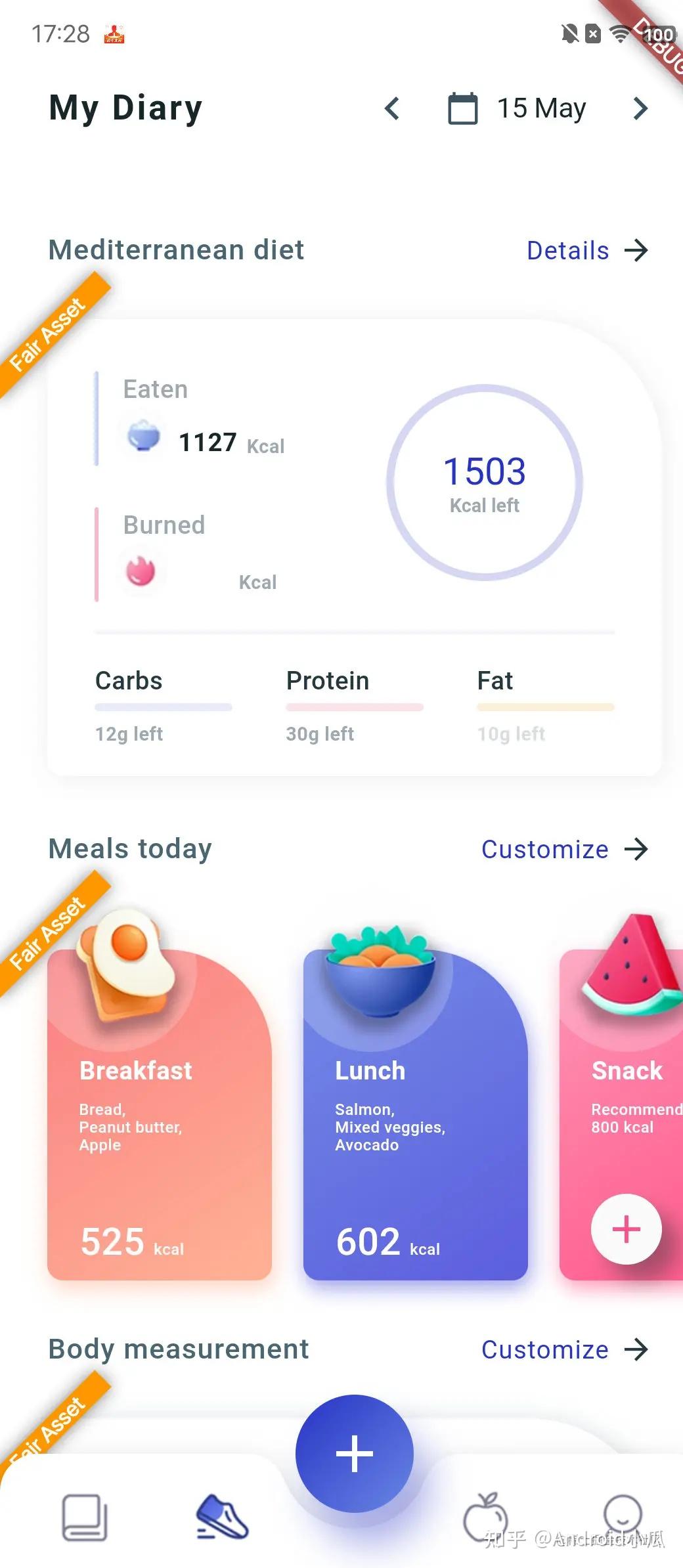Open the Lunch meal card
This screenshot has height=1568, width=683.
pos(415,1116)
